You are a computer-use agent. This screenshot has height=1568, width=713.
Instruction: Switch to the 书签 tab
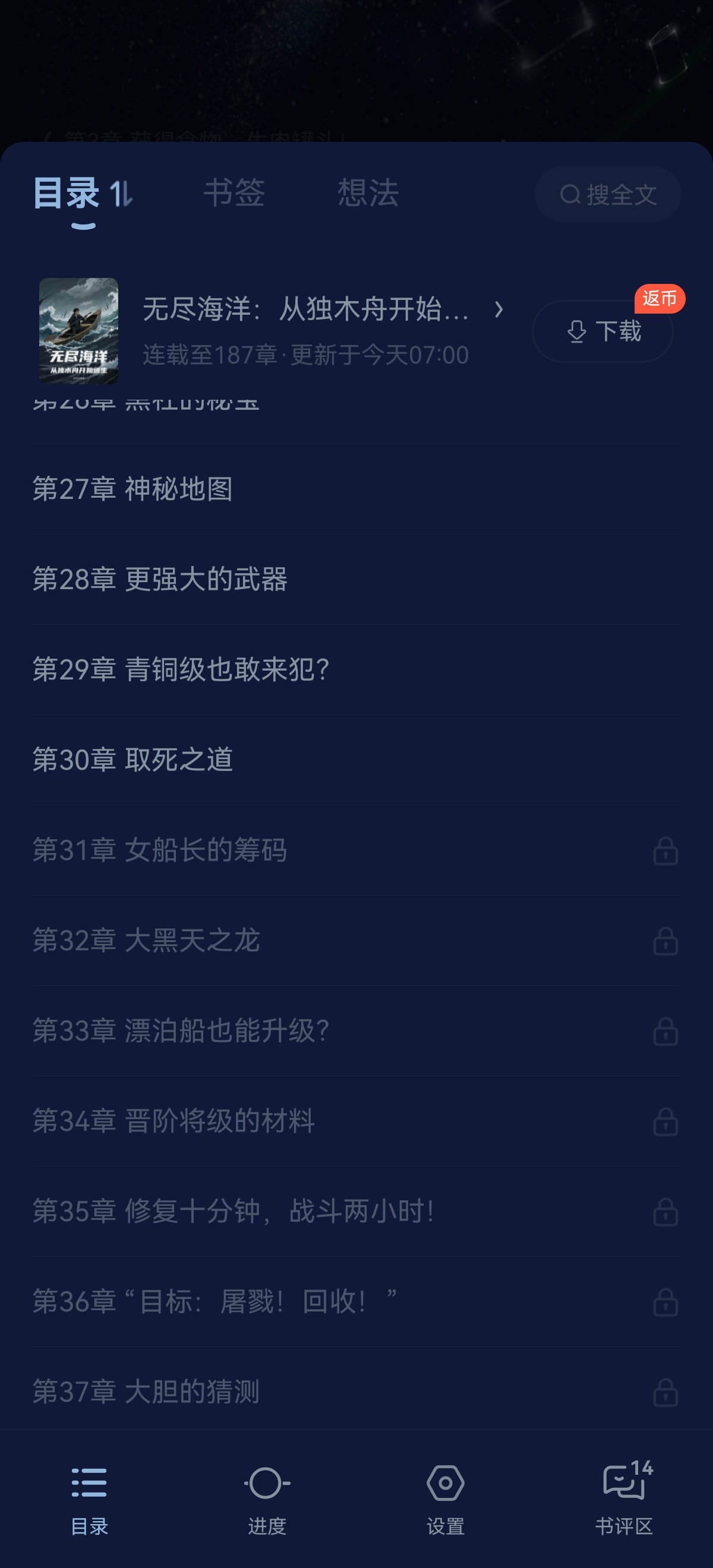pos(234,194)
